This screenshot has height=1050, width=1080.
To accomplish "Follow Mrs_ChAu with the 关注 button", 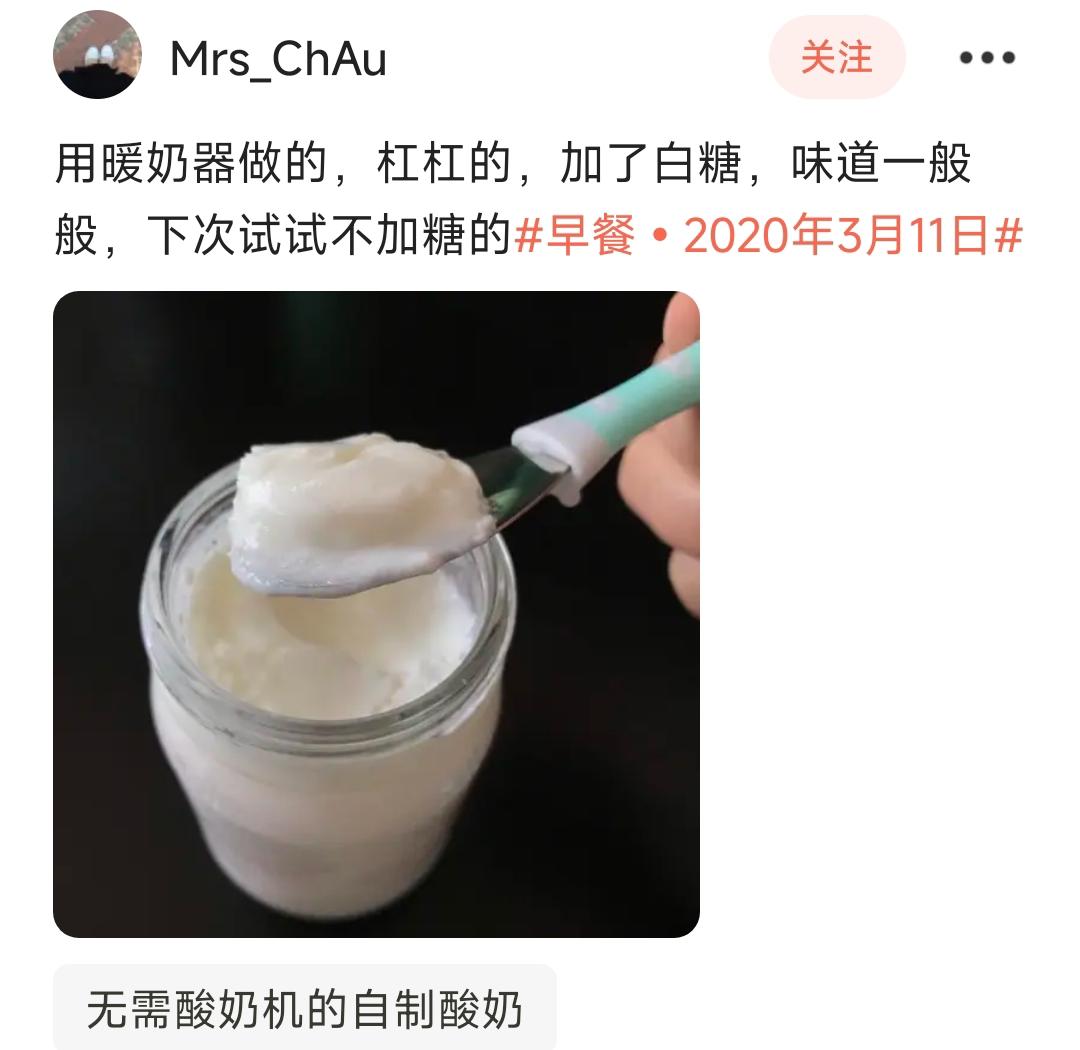I will pos(836,57).
